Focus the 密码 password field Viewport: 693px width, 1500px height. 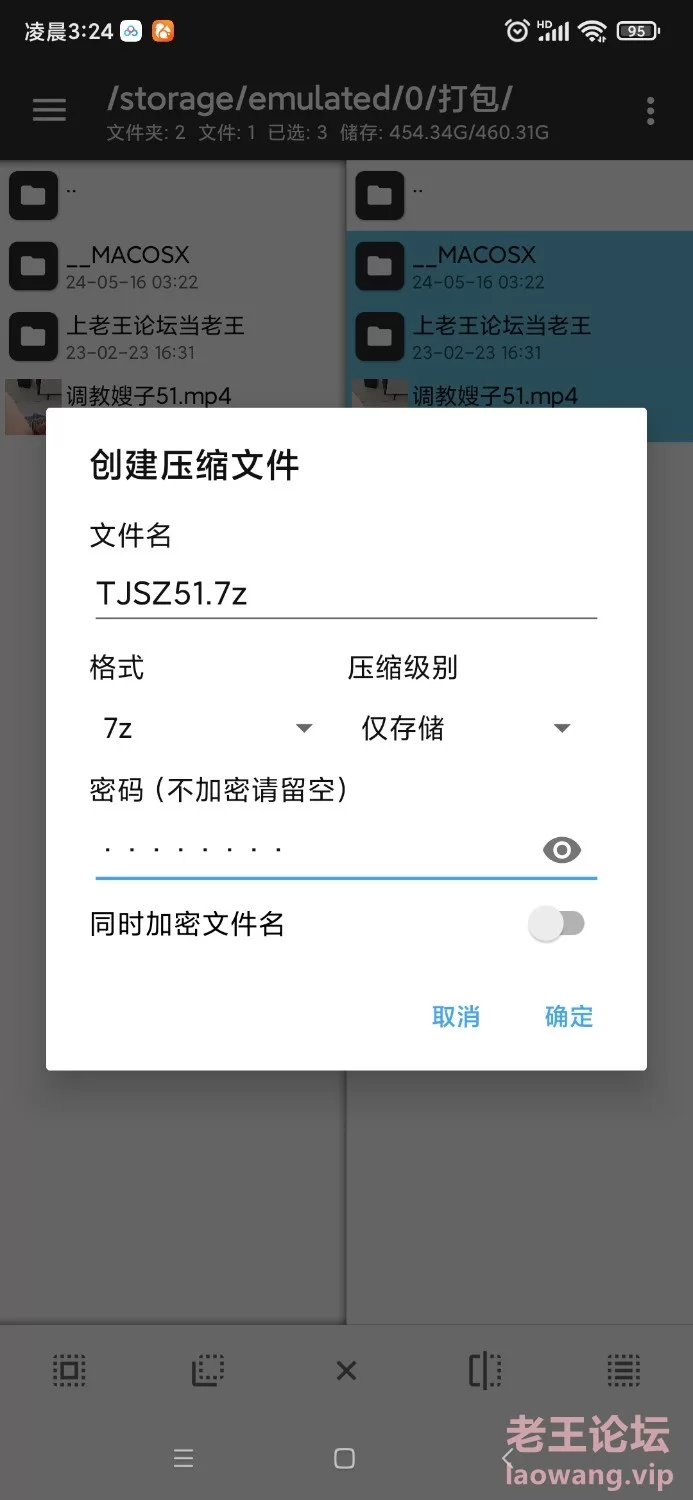click(x=315, y=850)
